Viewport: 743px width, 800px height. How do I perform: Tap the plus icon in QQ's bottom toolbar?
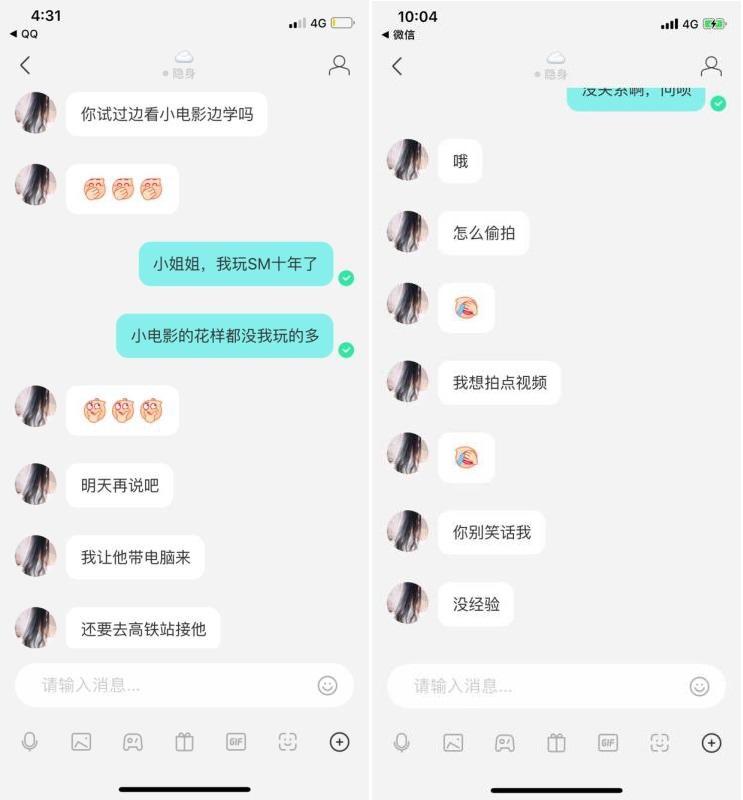[340, 742]
